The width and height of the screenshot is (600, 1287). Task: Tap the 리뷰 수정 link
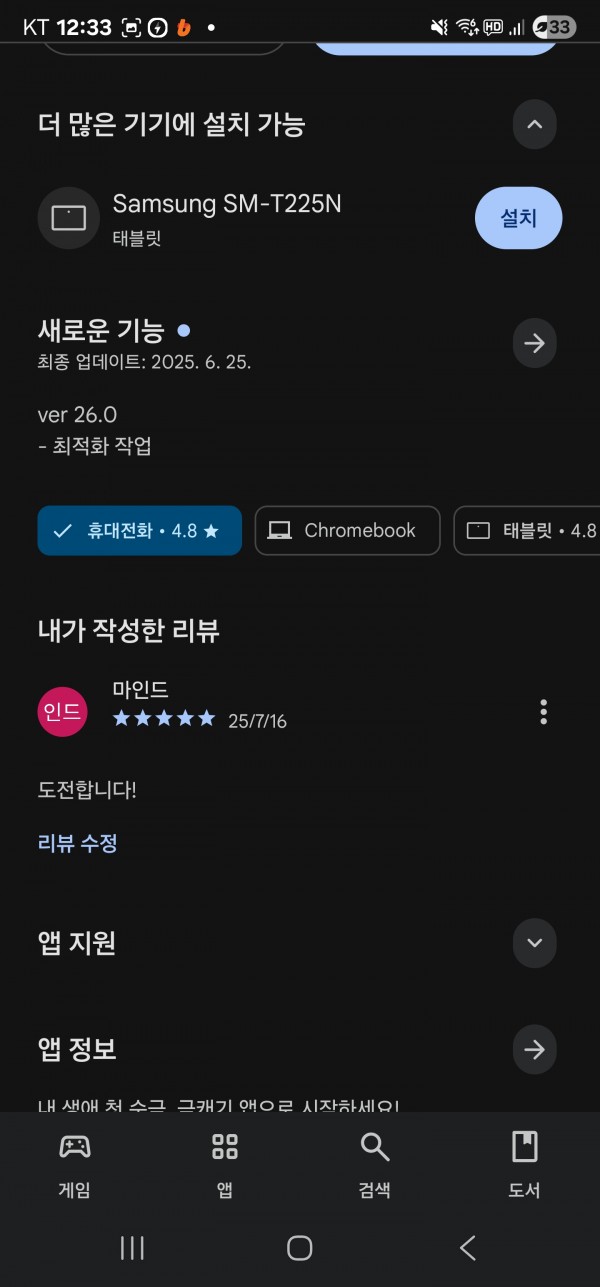78,843
